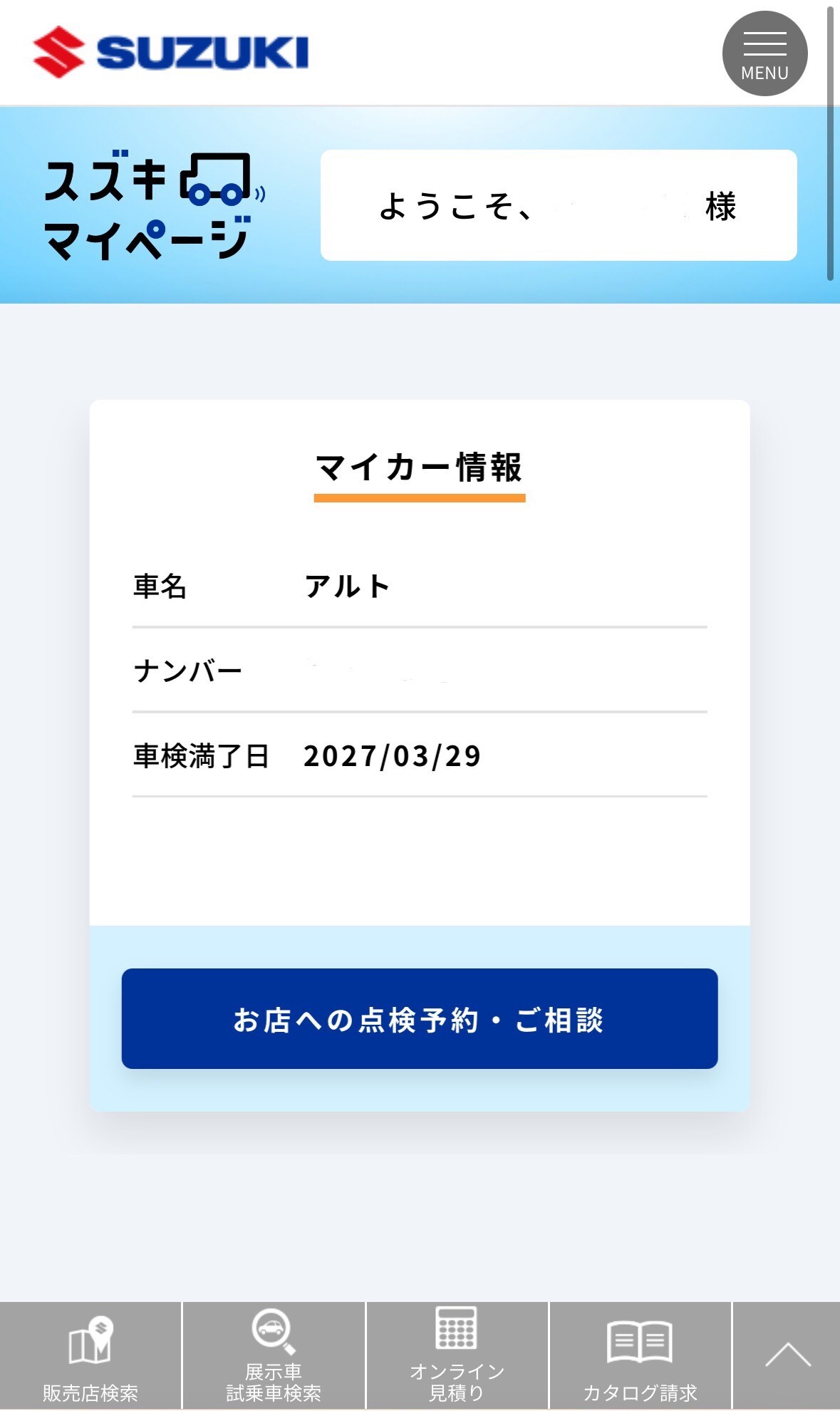Open the MENU hamburger button
The image size is (840, 1411).
[x=764, y=53]
